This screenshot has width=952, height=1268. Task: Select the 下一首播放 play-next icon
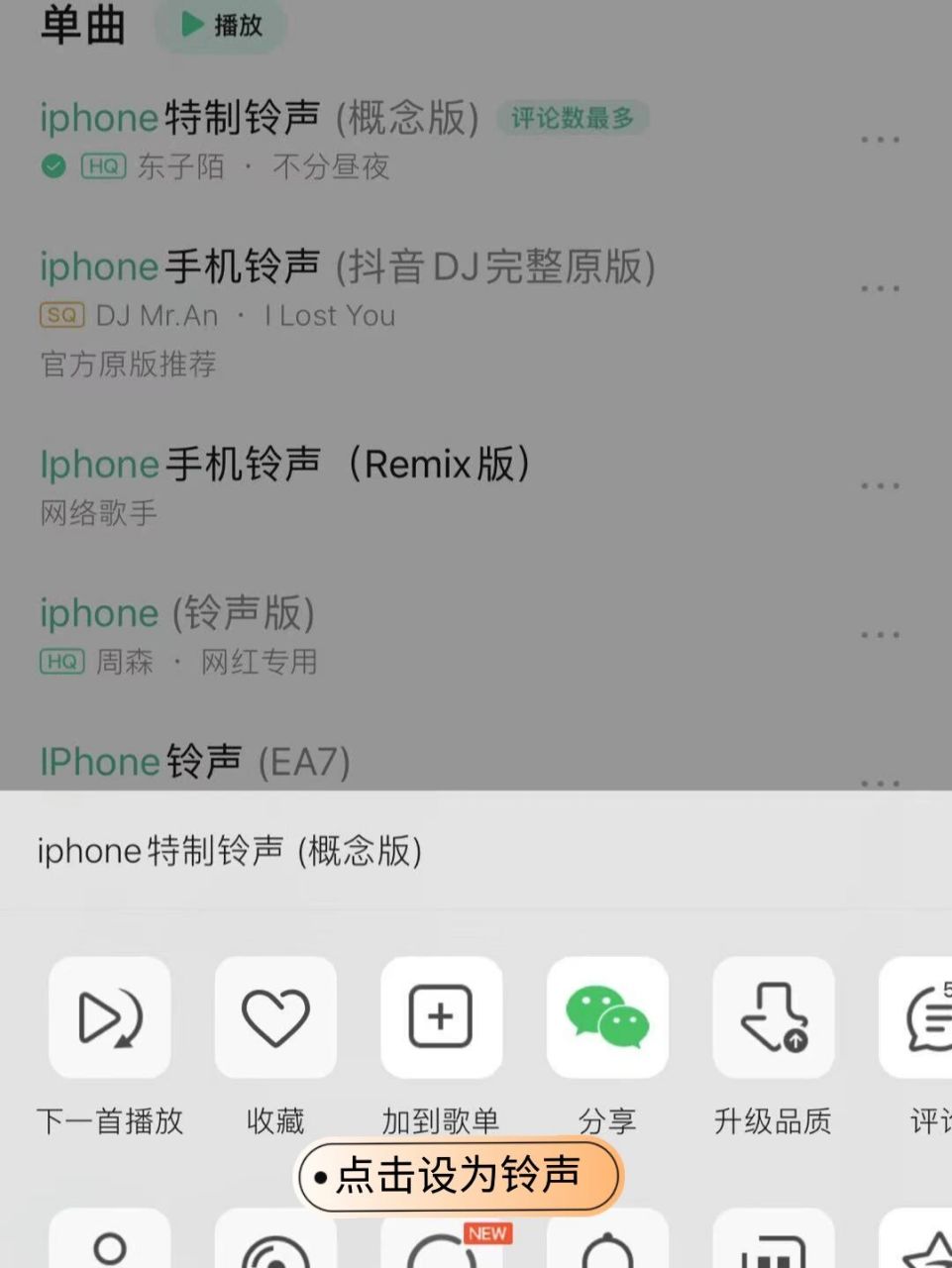point(109,1018)
